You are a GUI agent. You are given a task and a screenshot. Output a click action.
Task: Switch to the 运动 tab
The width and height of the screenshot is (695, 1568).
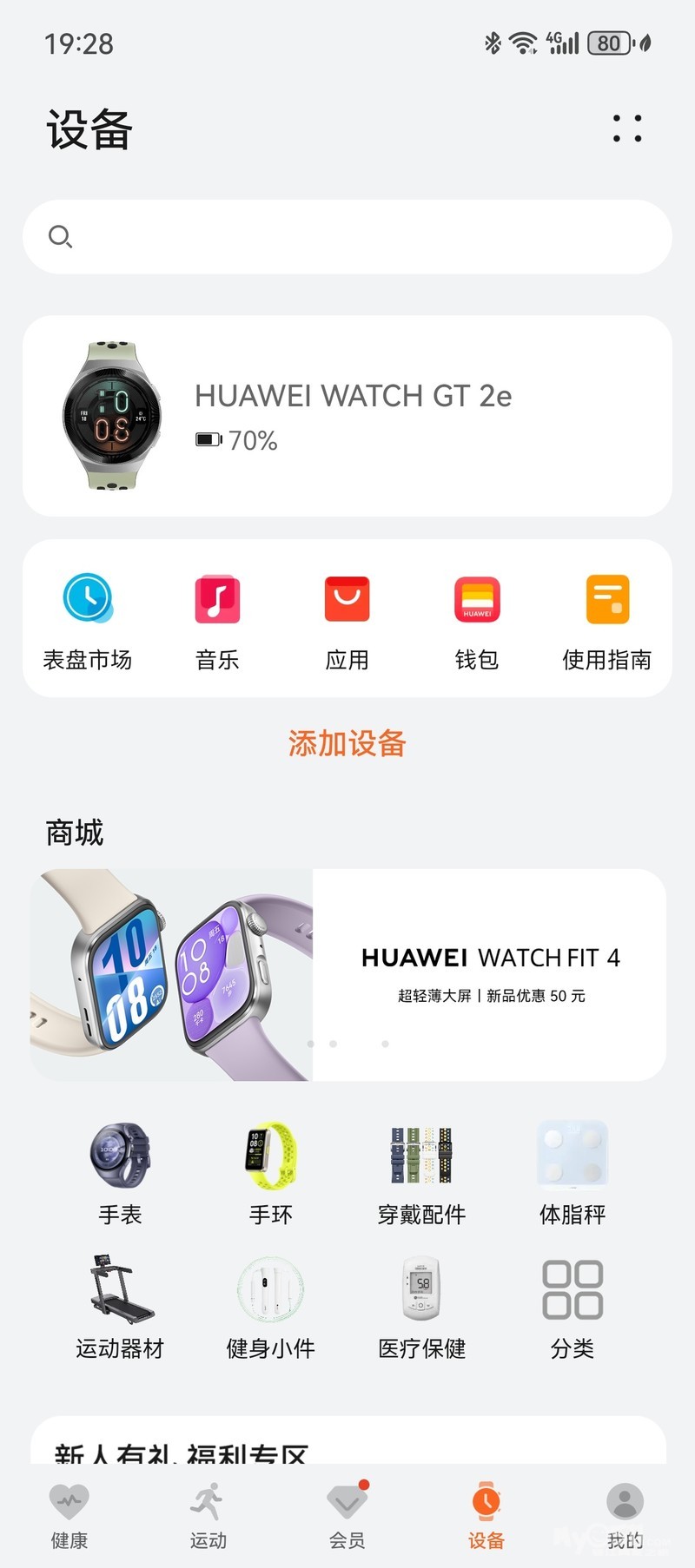(x=208, y=1516)
